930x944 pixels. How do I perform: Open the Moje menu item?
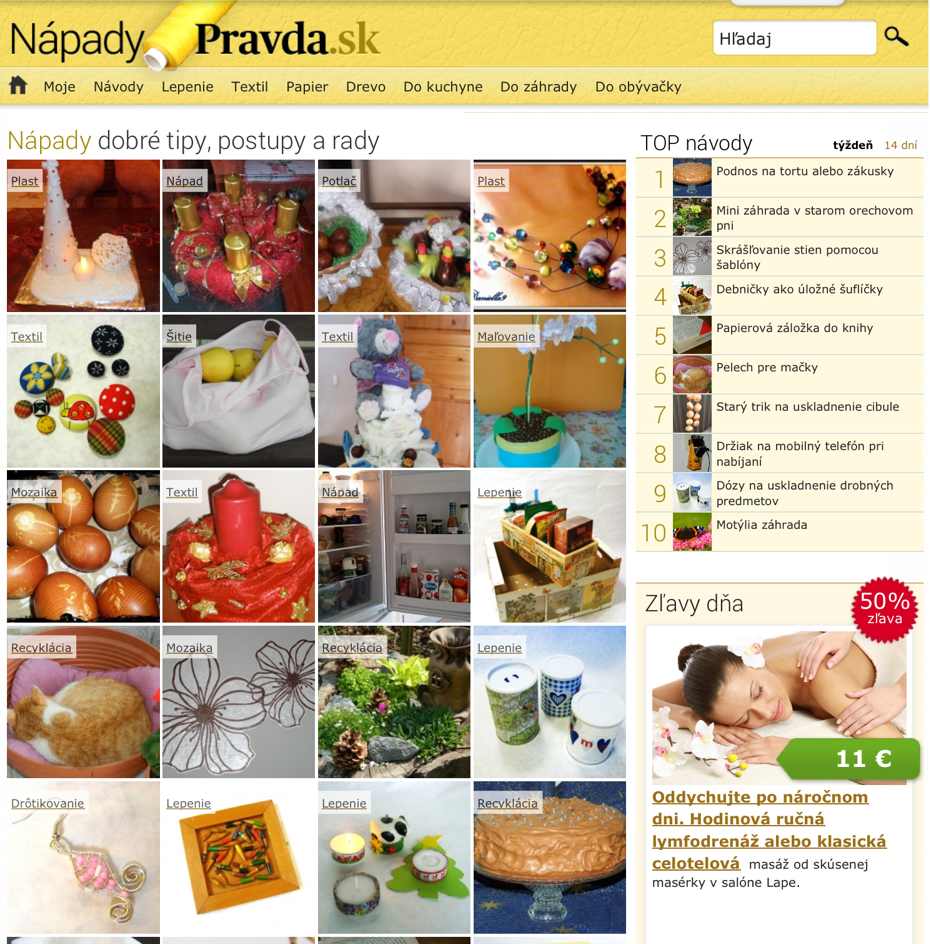(x=59, y=87)
